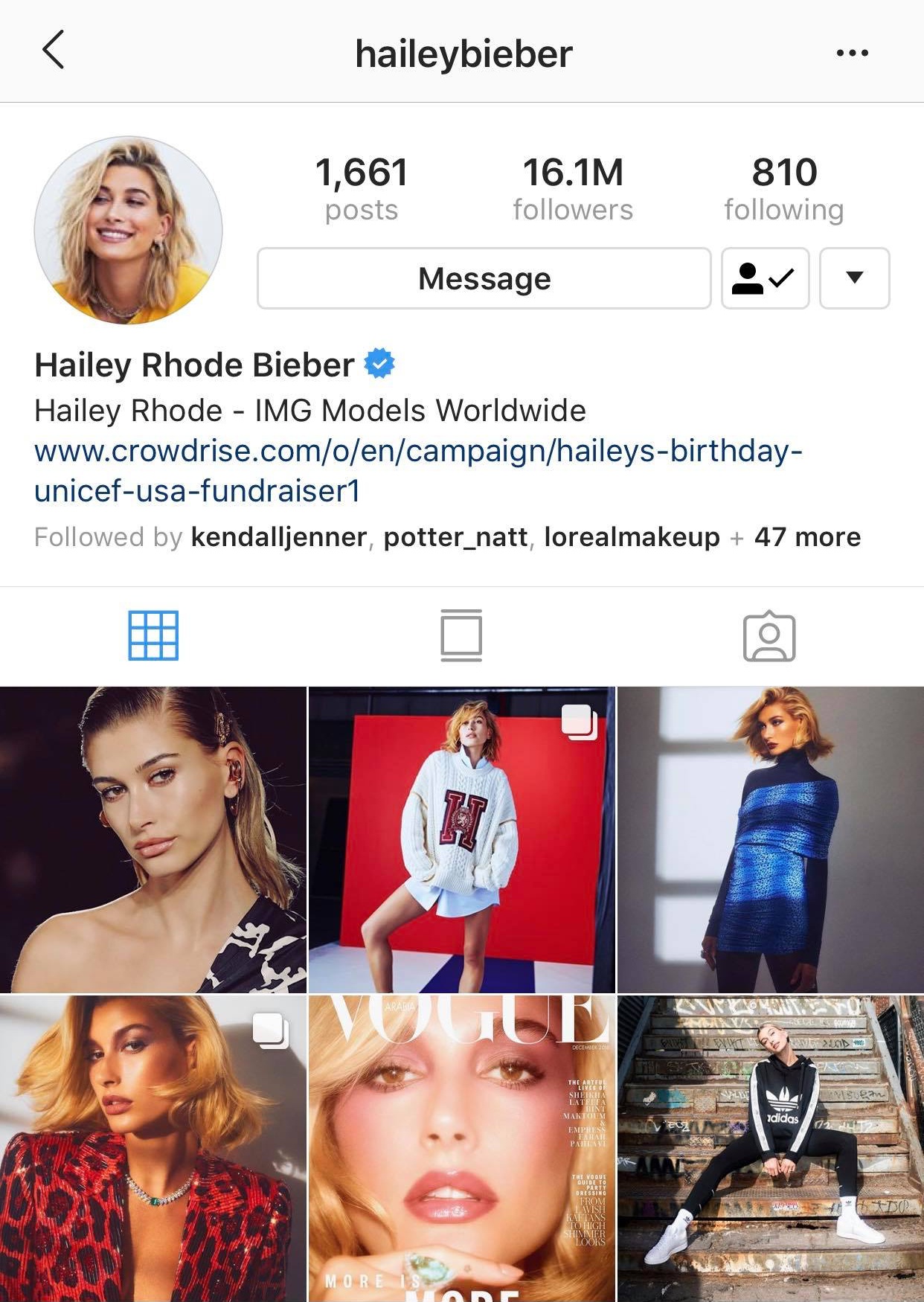This screenshot has height=1302, width=924.
Task: Open the Vogue Arabia cover post
Action: point(461,1149)
